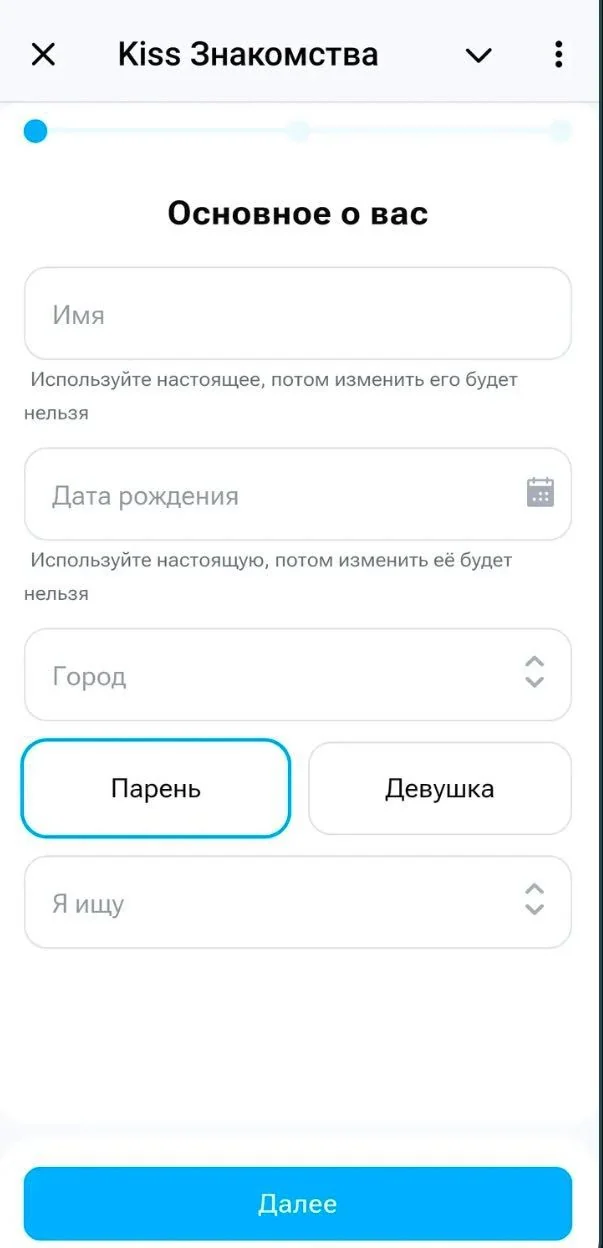The image size is (603, 1248).
Task: Open the Дата рождения field
Action: (298, 494)
